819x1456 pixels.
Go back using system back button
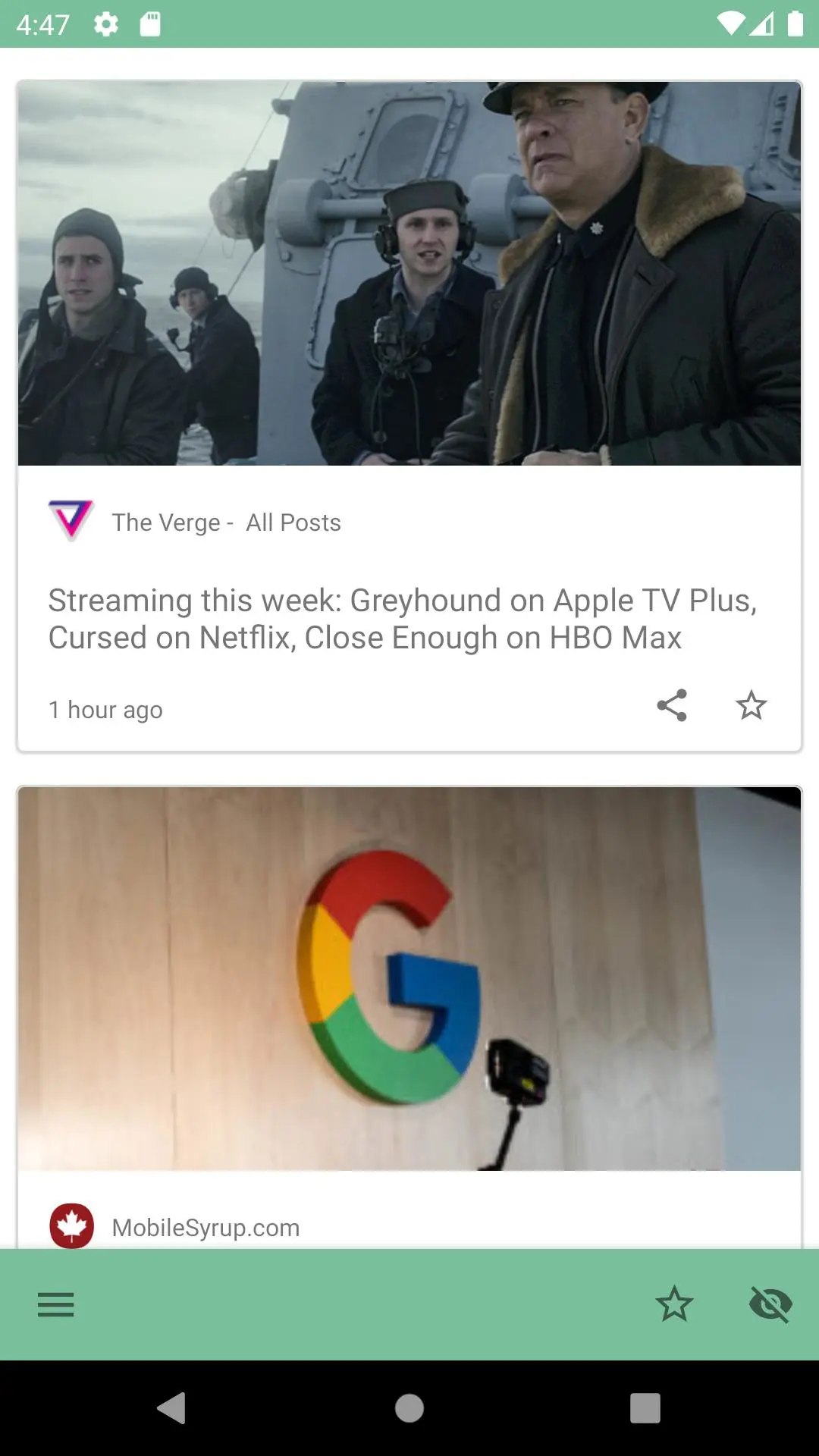click(x=172, y=1408)
